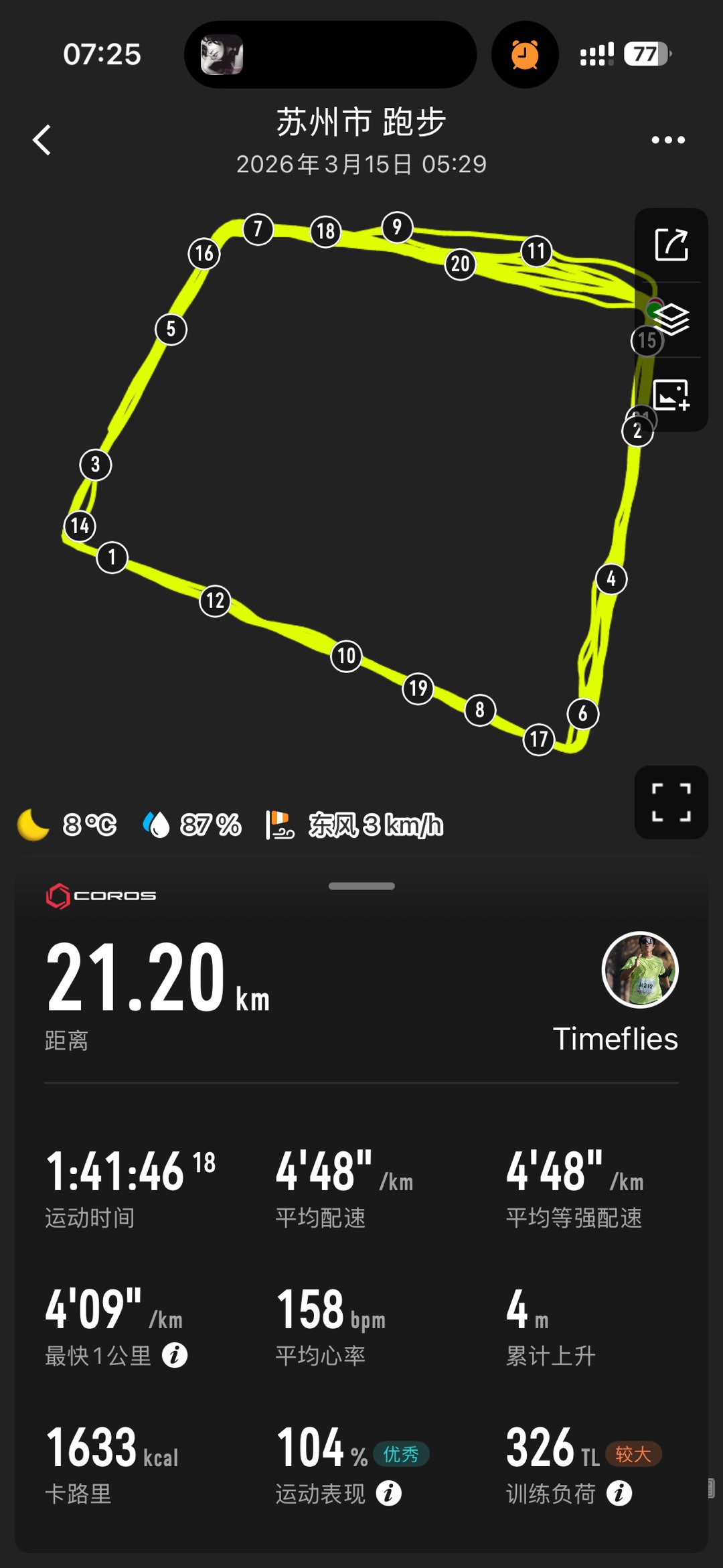Image resolution: width=723 pixels, height=1568 pixels.
Task: Show info about 训练负荷
Action: coord(619,1493)
